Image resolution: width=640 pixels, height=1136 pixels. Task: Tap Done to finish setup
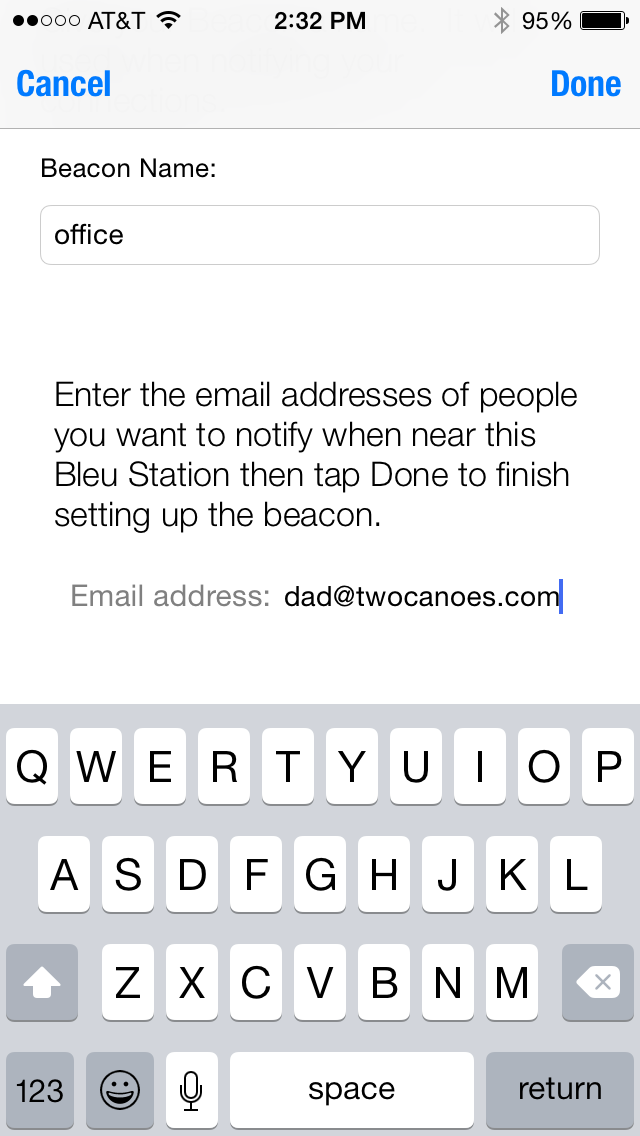pos(586,83)
